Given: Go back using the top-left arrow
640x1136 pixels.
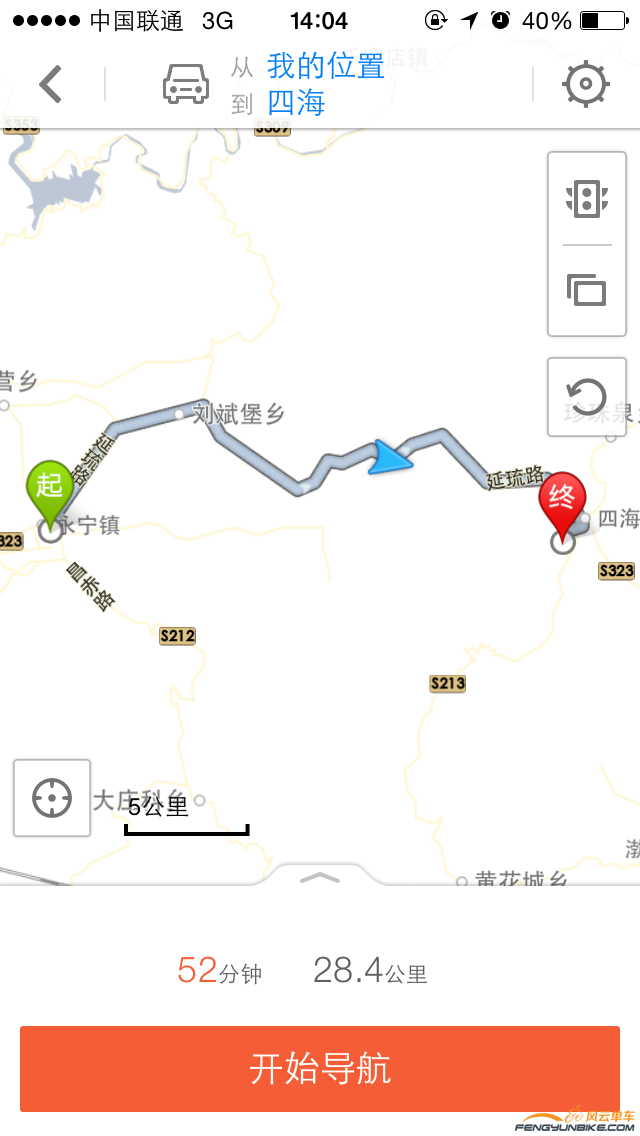Looking at the screenshot, I should (51, 85).
